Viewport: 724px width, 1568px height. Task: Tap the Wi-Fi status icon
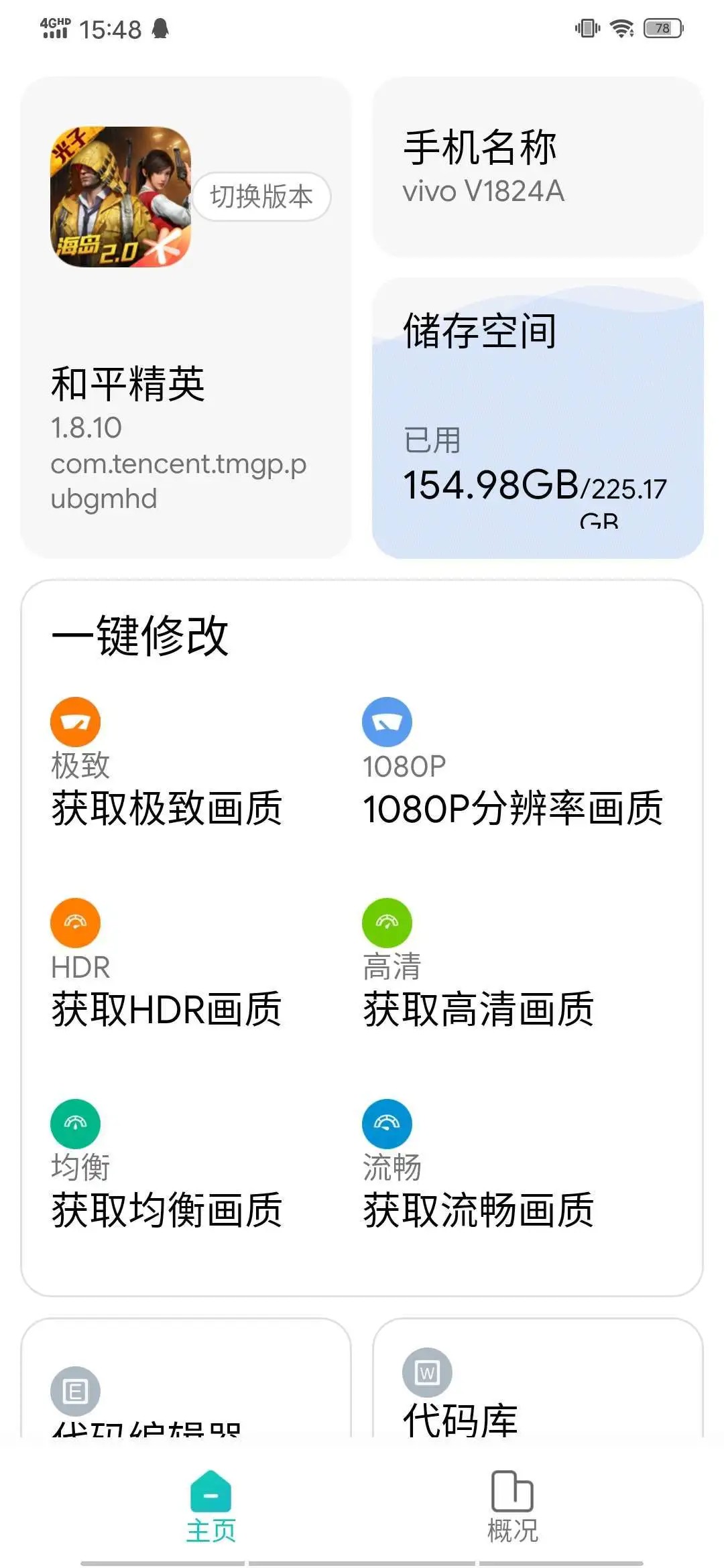pos(620,28)
